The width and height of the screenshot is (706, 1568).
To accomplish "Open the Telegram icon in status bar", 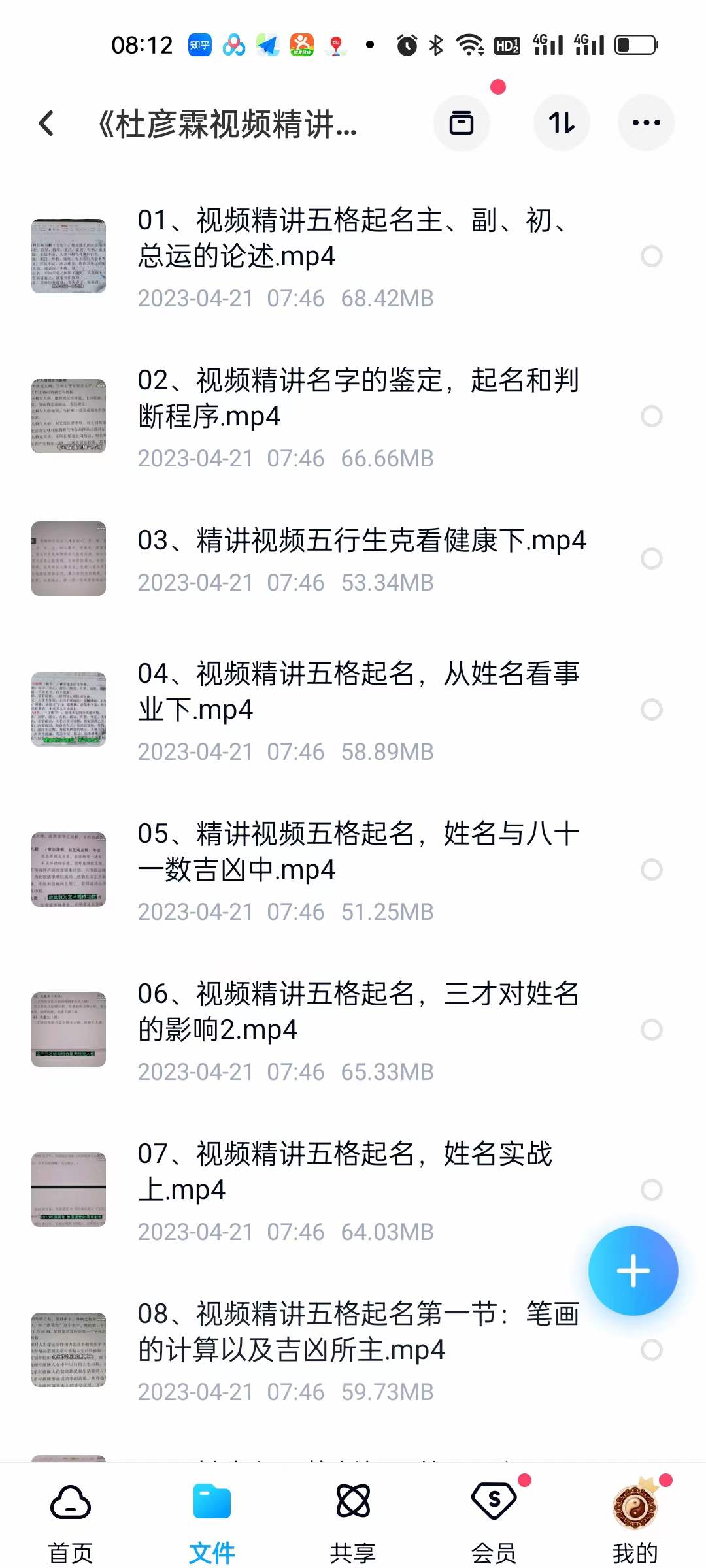I will coord(267,44).
